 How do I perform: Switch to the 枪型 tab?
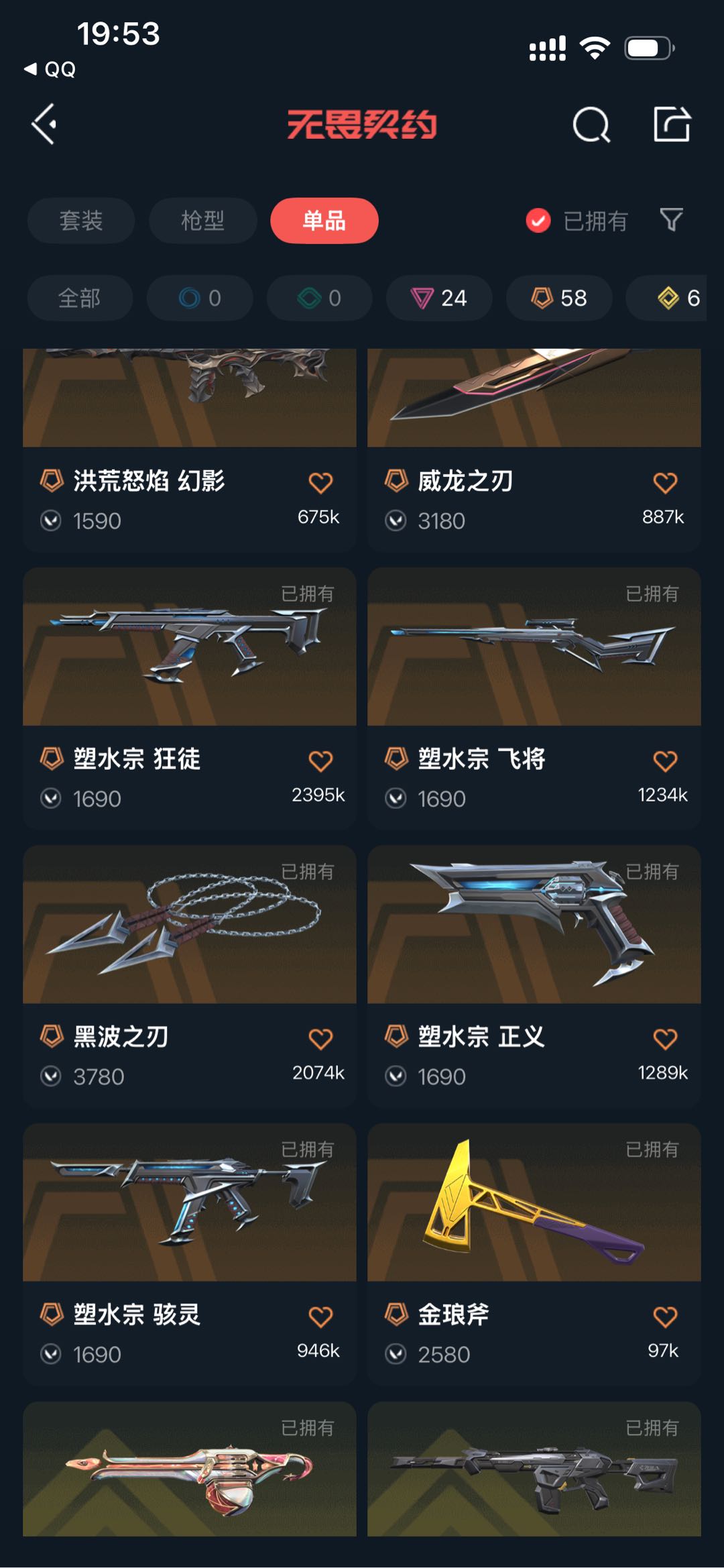tap(202, 221)
